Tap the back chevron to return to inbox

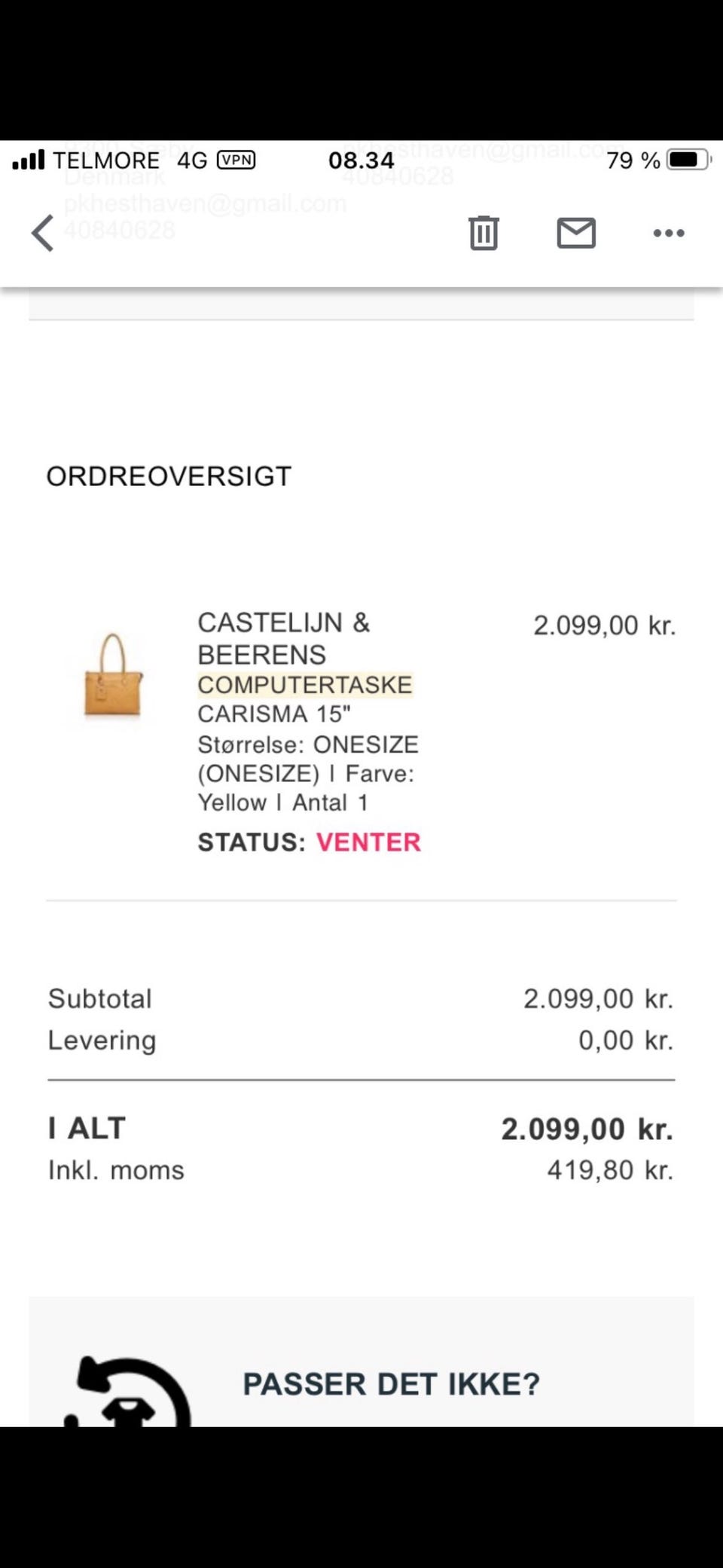(x=43, y=234)
